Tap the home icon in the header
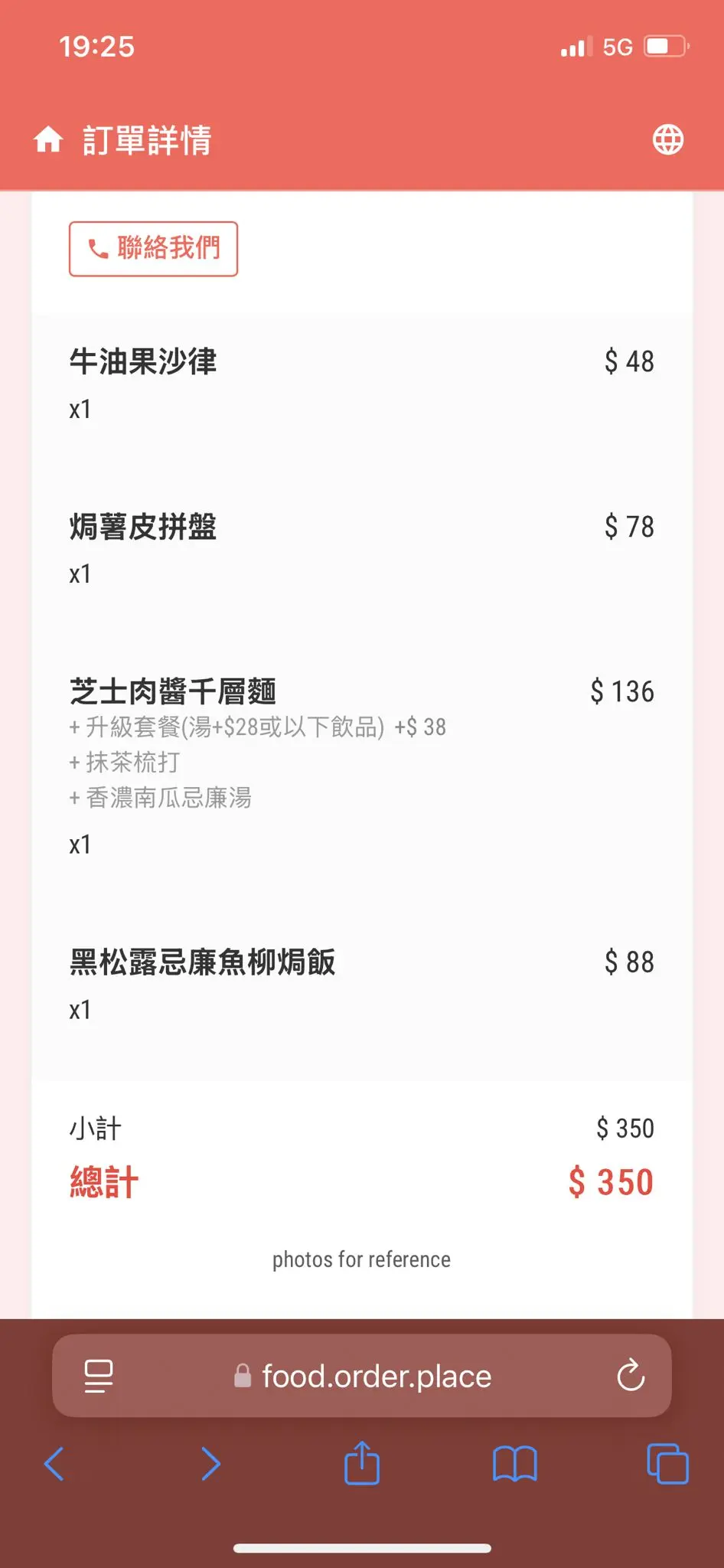This screenshot has height=1568, width=724. click(48, 140)
